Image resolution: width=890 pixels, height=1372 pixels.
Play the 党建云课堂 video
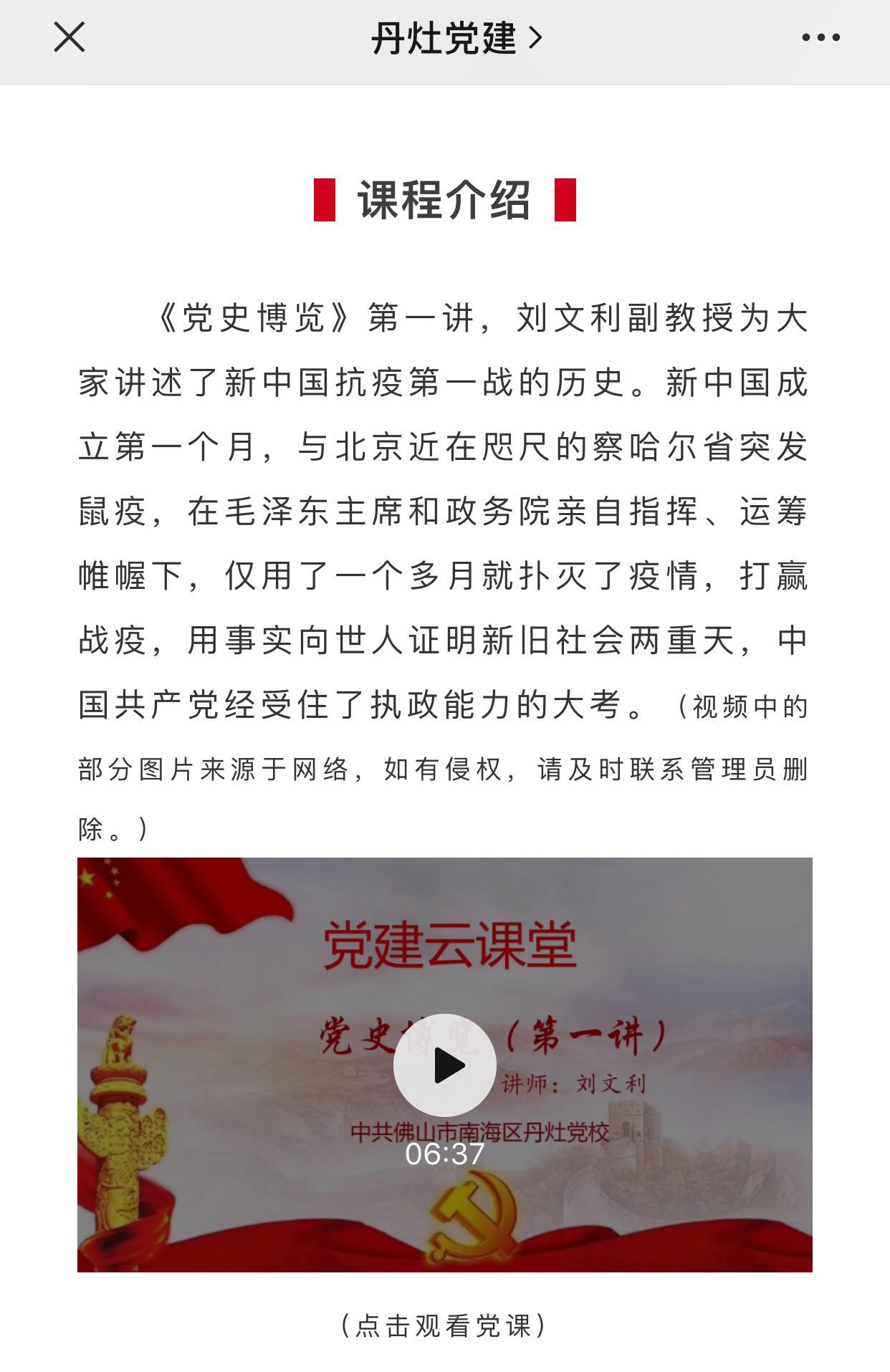pyautogui.click(x=445, y=1065)
